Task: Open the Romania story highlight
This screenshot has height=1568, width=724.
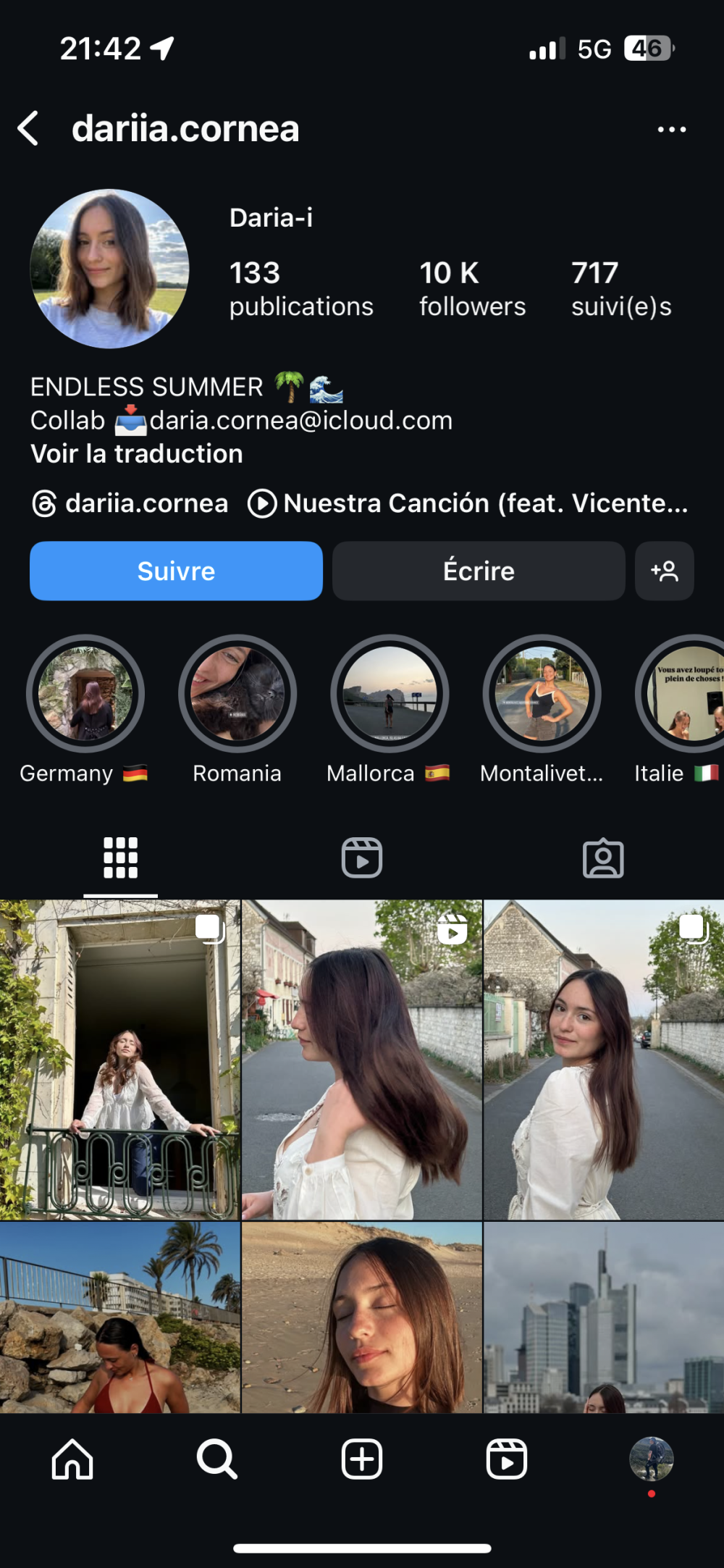Action: tap(237, 694)
